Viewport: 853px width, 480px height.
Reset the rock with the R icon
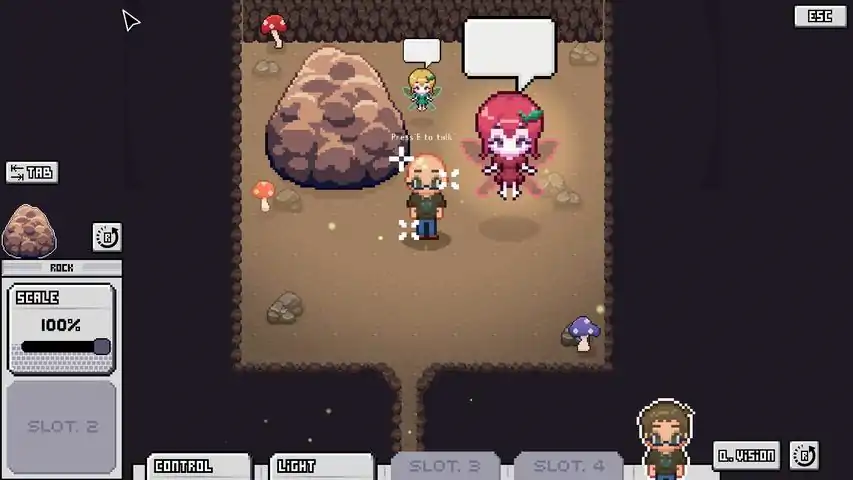click(x=107, y=237)
